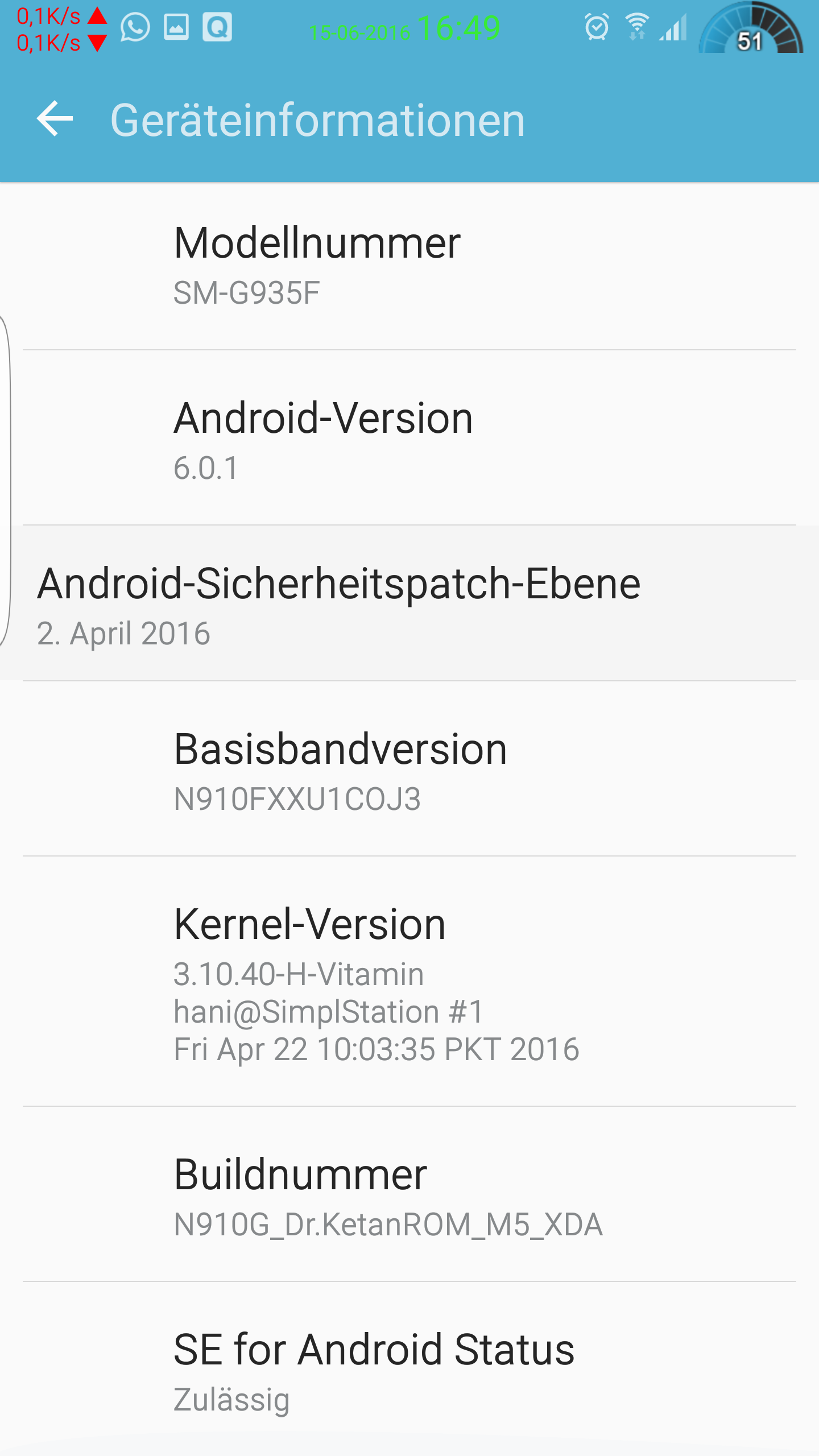
Task: Tap the Buildnummer row
Action: tap(409, 1194)
